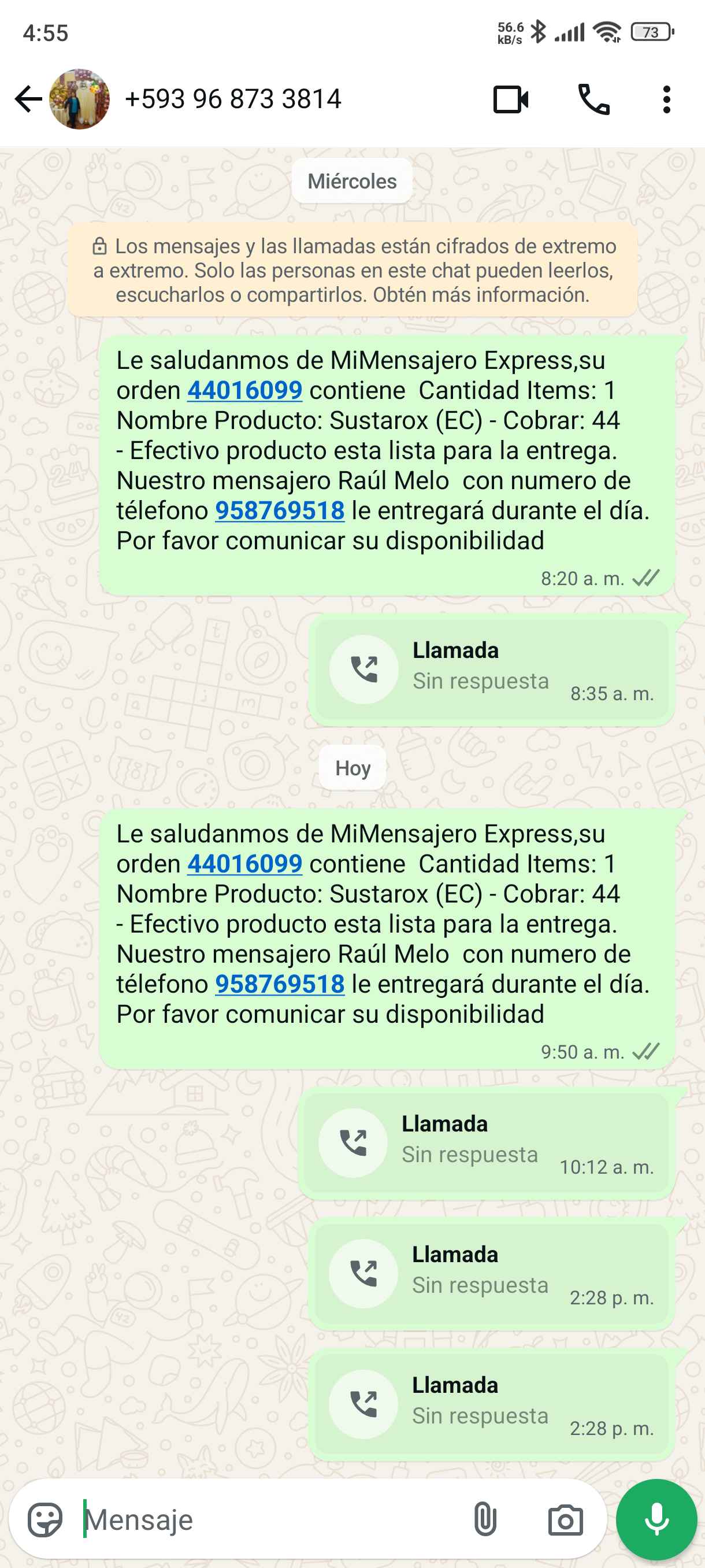Open the more options menu
The width and height of the screenshot is (705, 1568).
click(666, 100)
